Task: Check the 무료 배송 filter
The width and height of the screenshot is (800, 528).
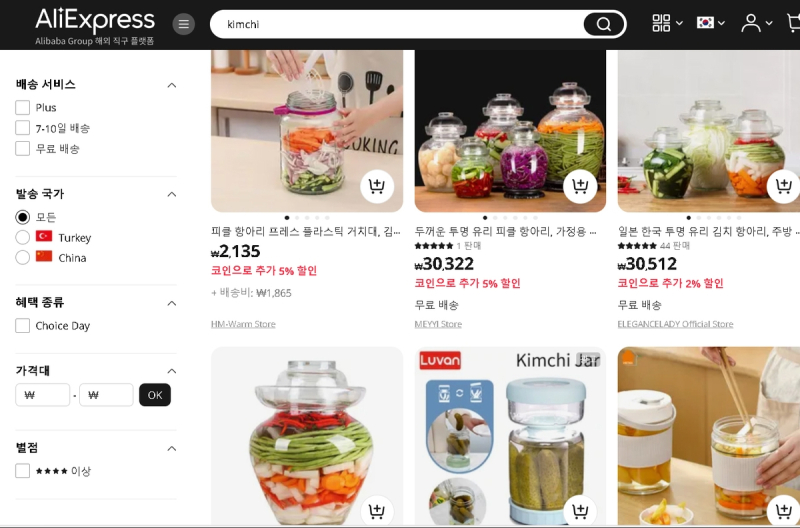Action: pyautogui.click(x=23, y=148)
